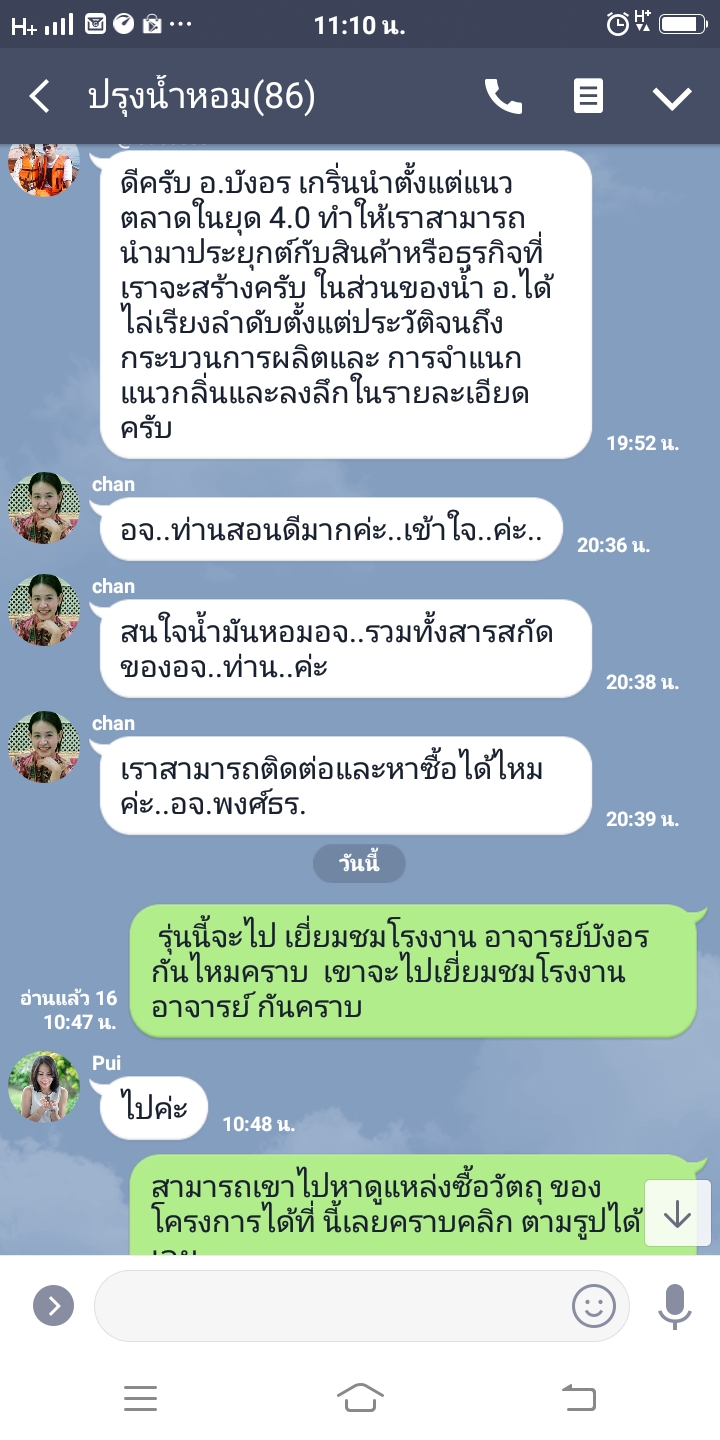Image resolution: width=720 pixels, height=1440 pixels.
Task: Go to the phone home screen
Action: click(360, 1398)
